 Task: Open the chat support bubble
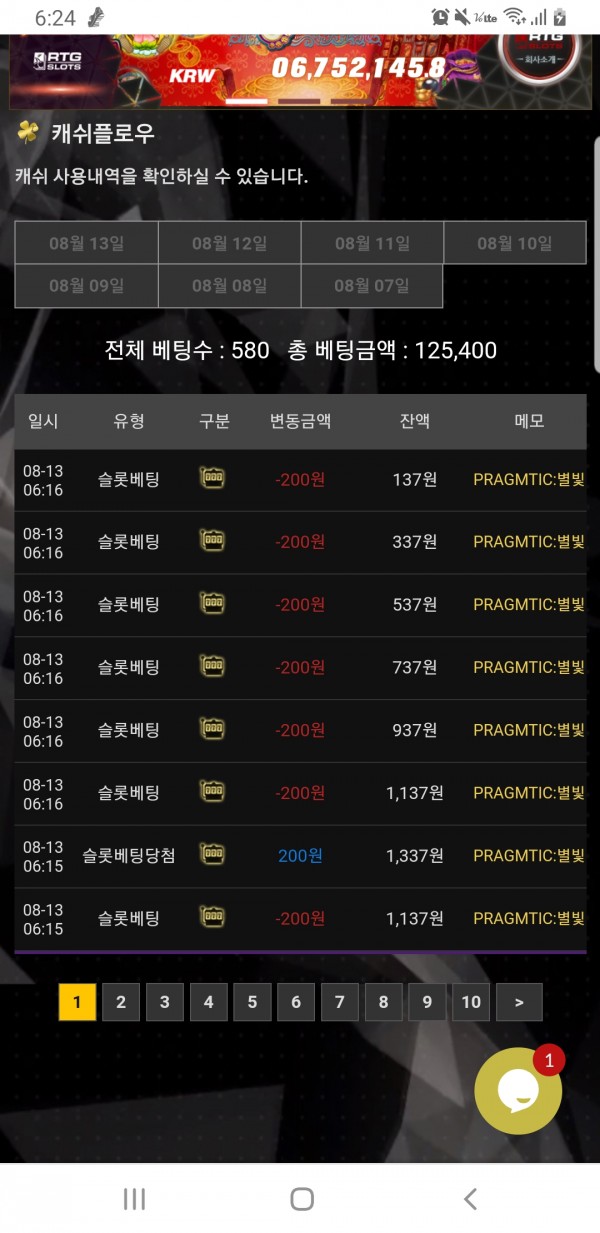pyautogui.click(x=518, y=1091)
